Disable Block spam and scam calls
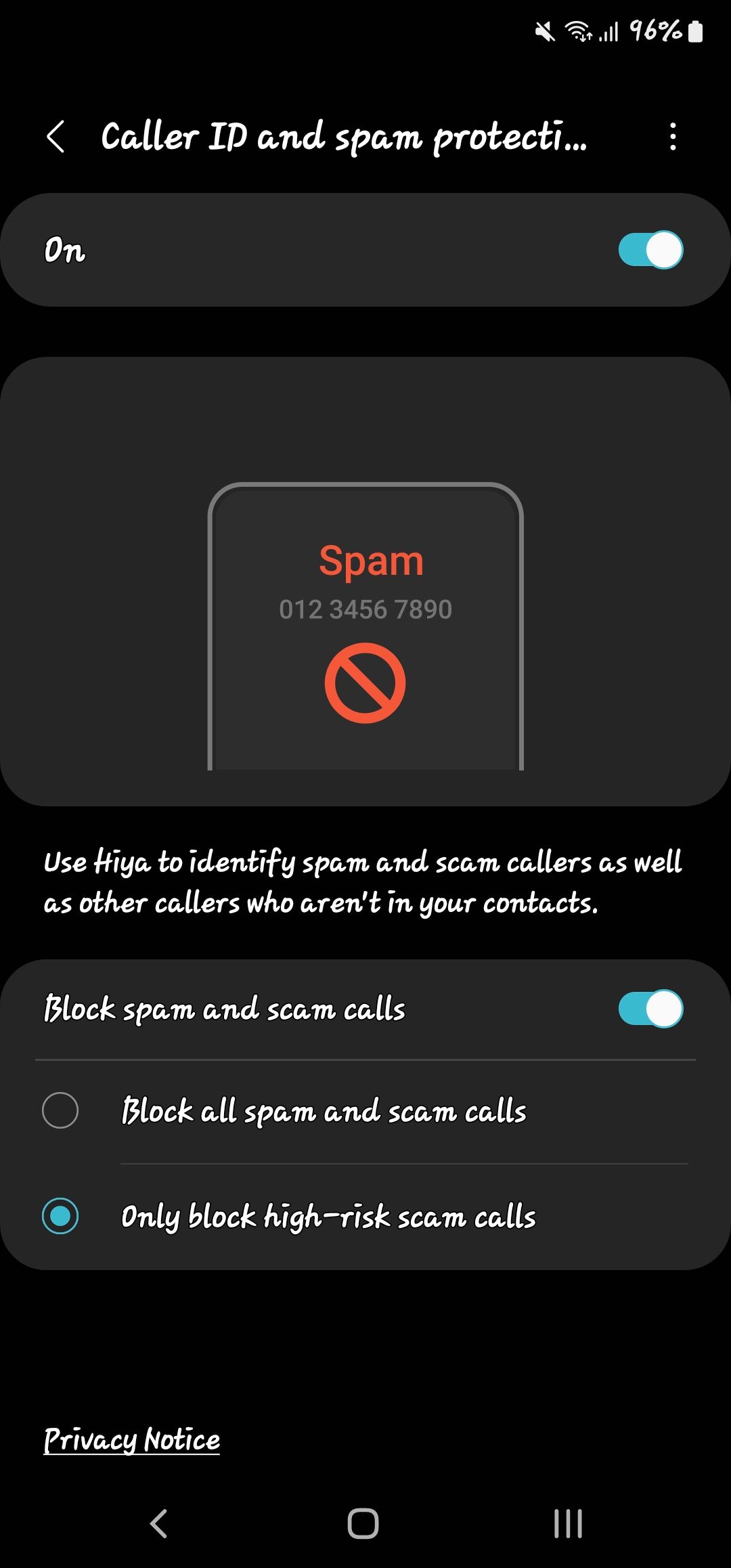Image resolution: width=731 pixels, height=1568 pixels. (650, 1009)
